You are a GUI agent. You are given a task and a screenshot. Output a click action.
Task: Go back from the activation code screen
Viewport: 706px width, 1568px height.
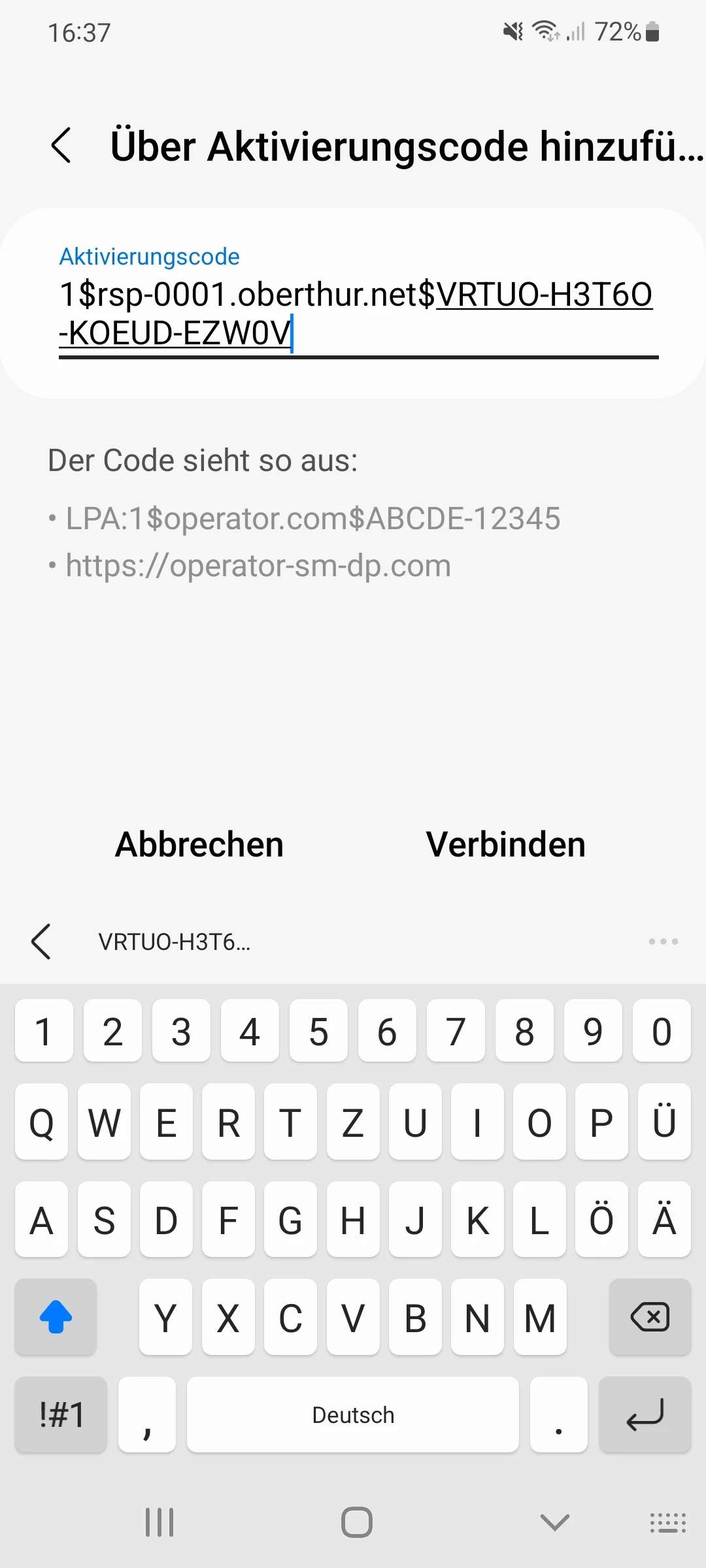pyautogui.click(x=61, y=145)
